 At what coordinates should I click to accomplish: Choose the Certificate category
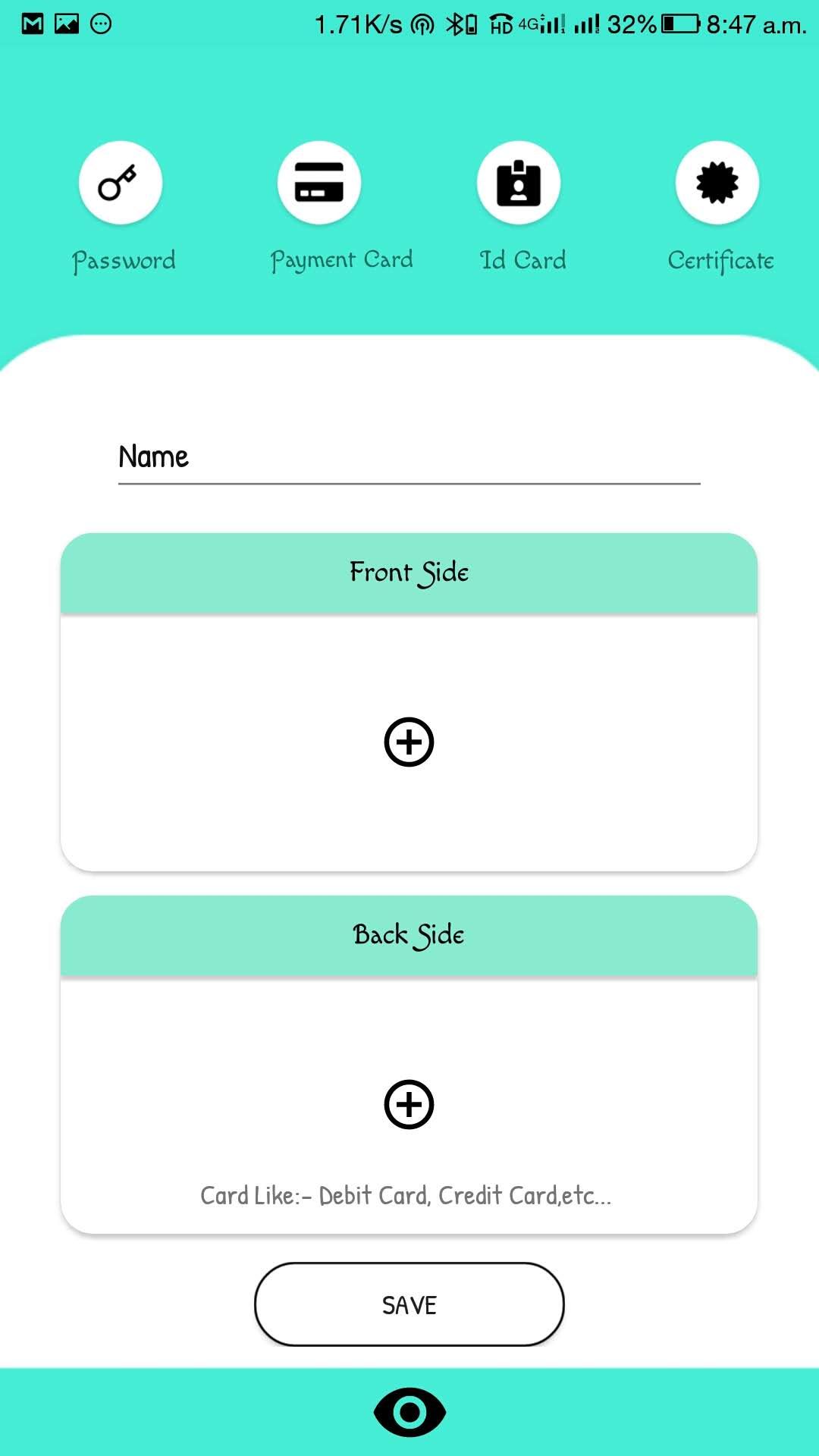pyautogui.click(x=717, y=183)
